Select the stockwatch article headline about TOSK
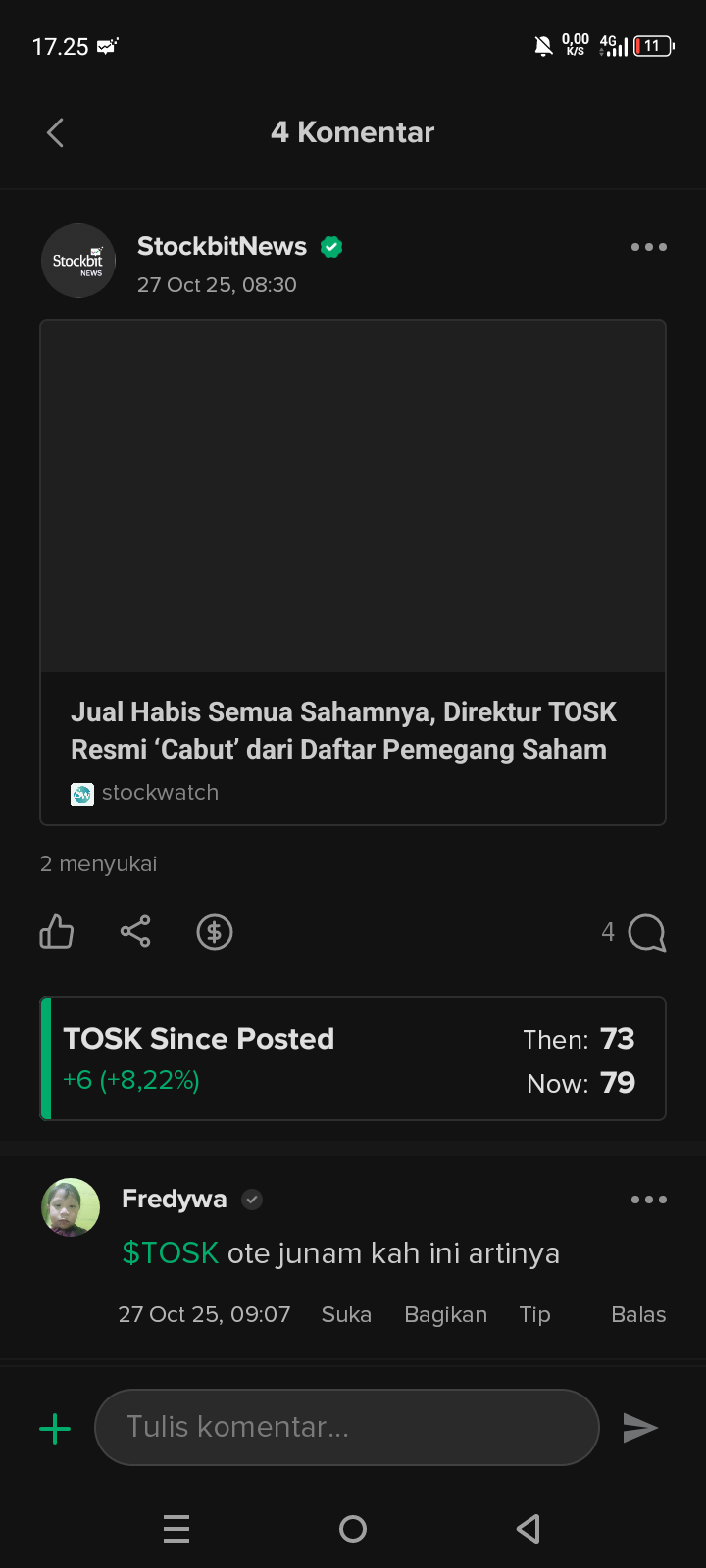The height and width of the screenshot is (1568, 706). click(x=343, y=730)
